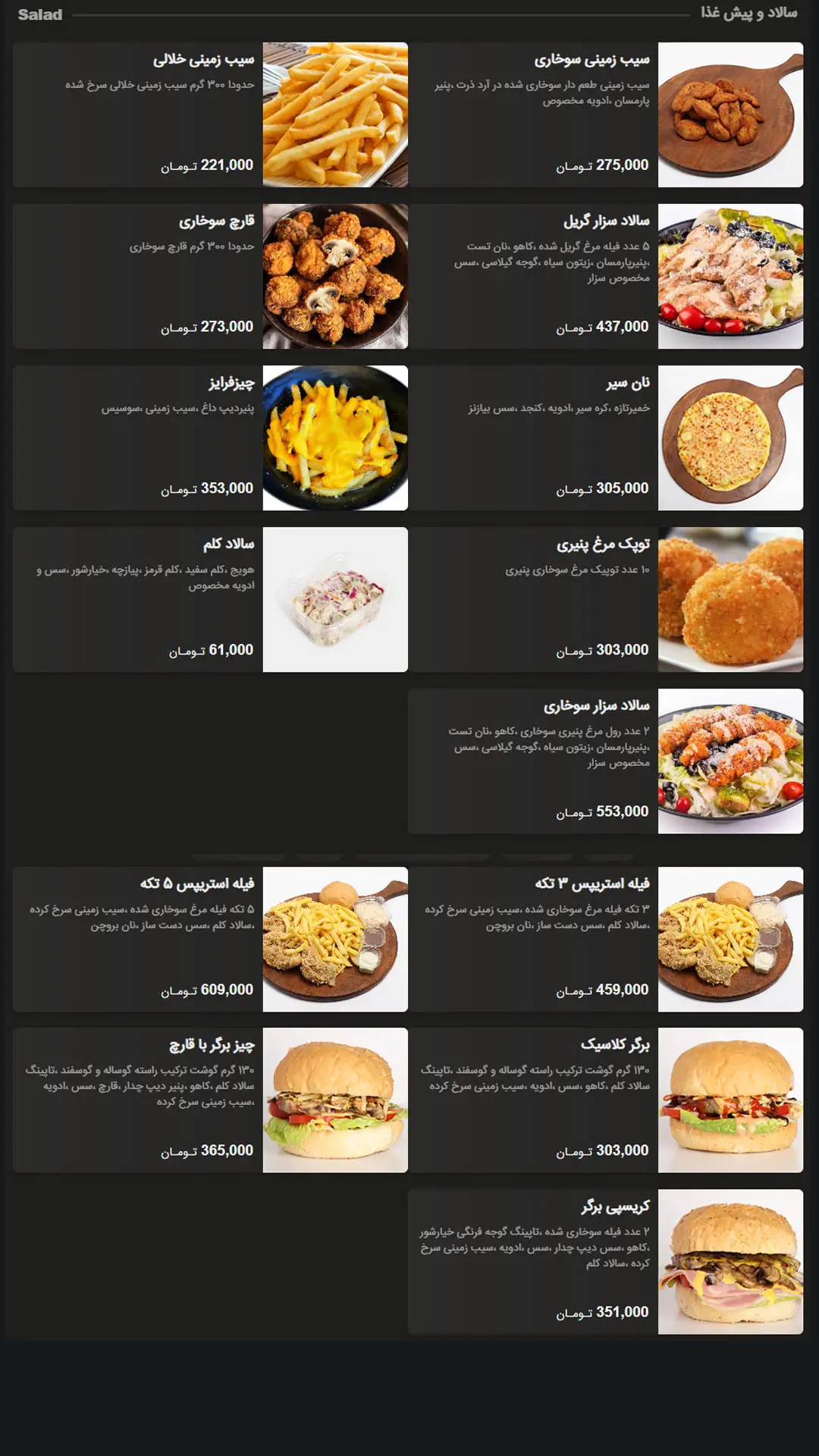
Task: Open the قارچ سوخاری card
Action: [210, 276]
